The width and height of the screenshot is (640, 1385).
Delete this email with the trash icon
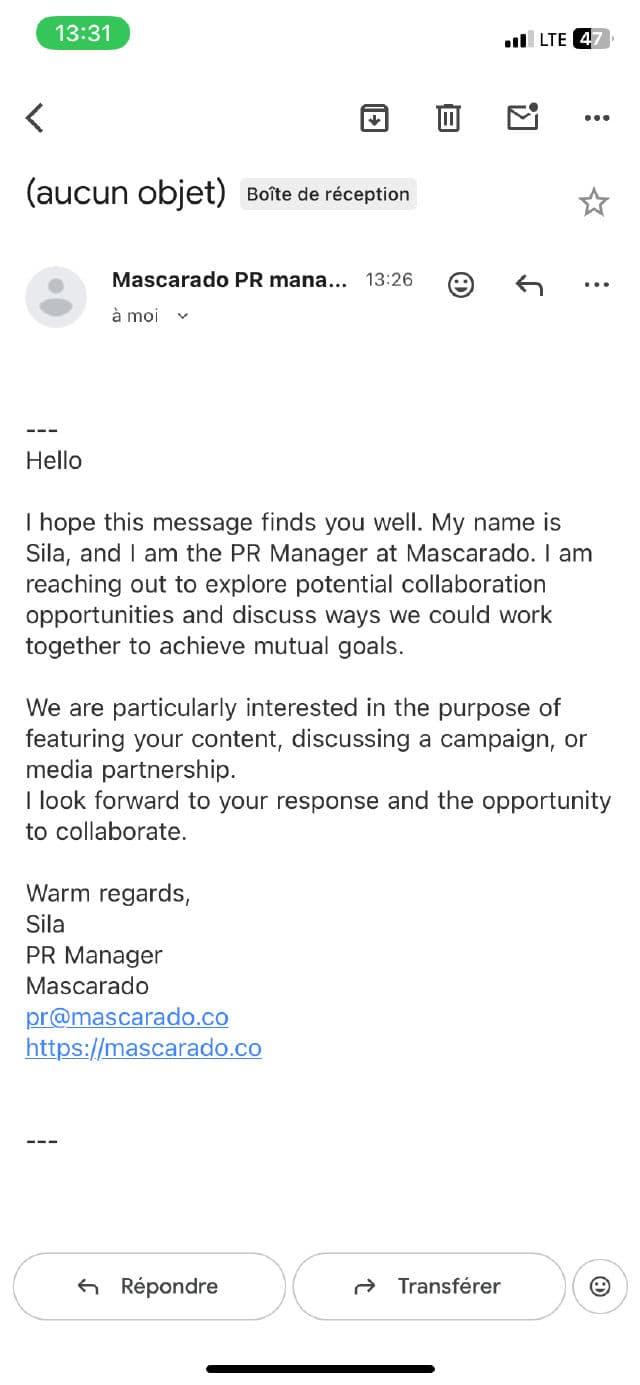pyautogui.click(x=448, y=118)
